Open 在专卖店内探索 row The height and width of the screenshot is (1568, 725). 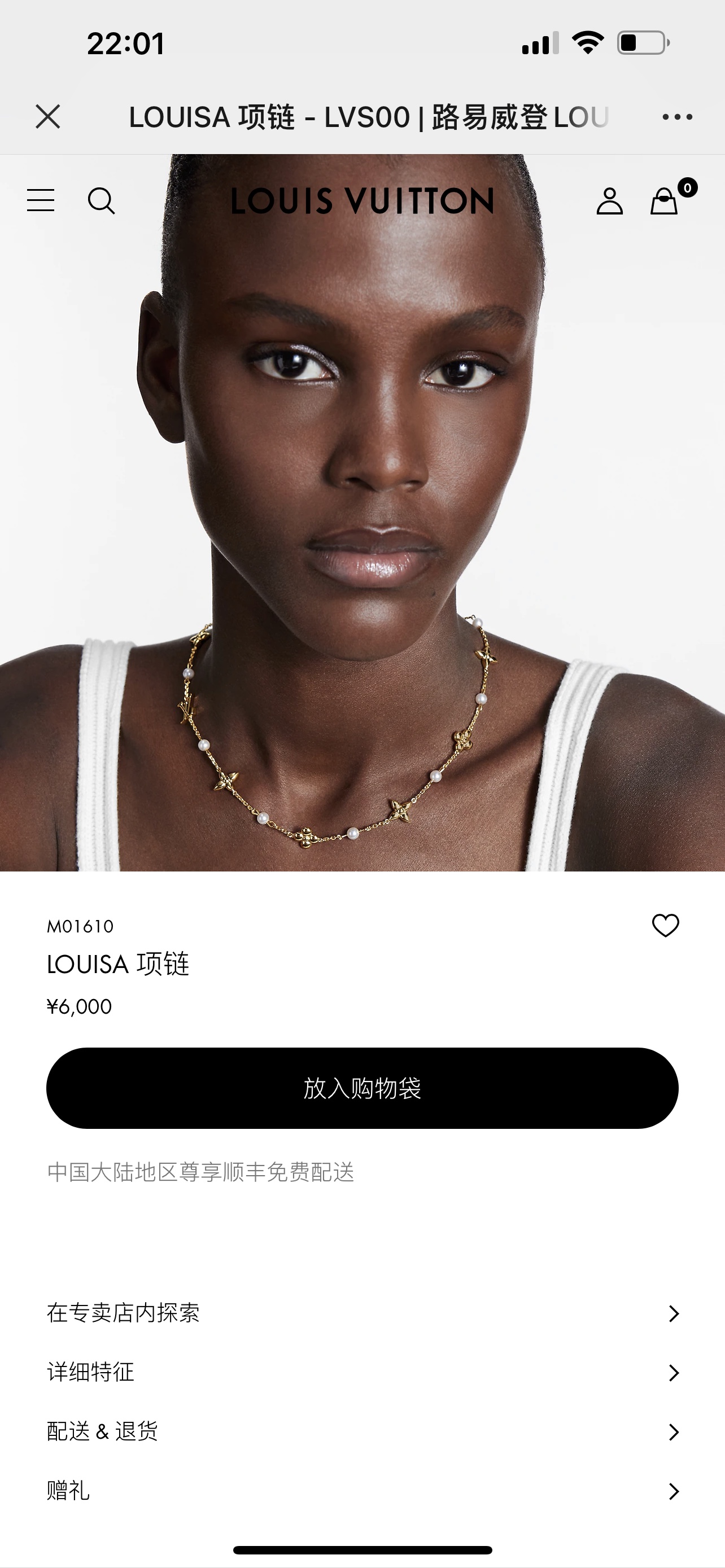click(x=362, y=1313)
